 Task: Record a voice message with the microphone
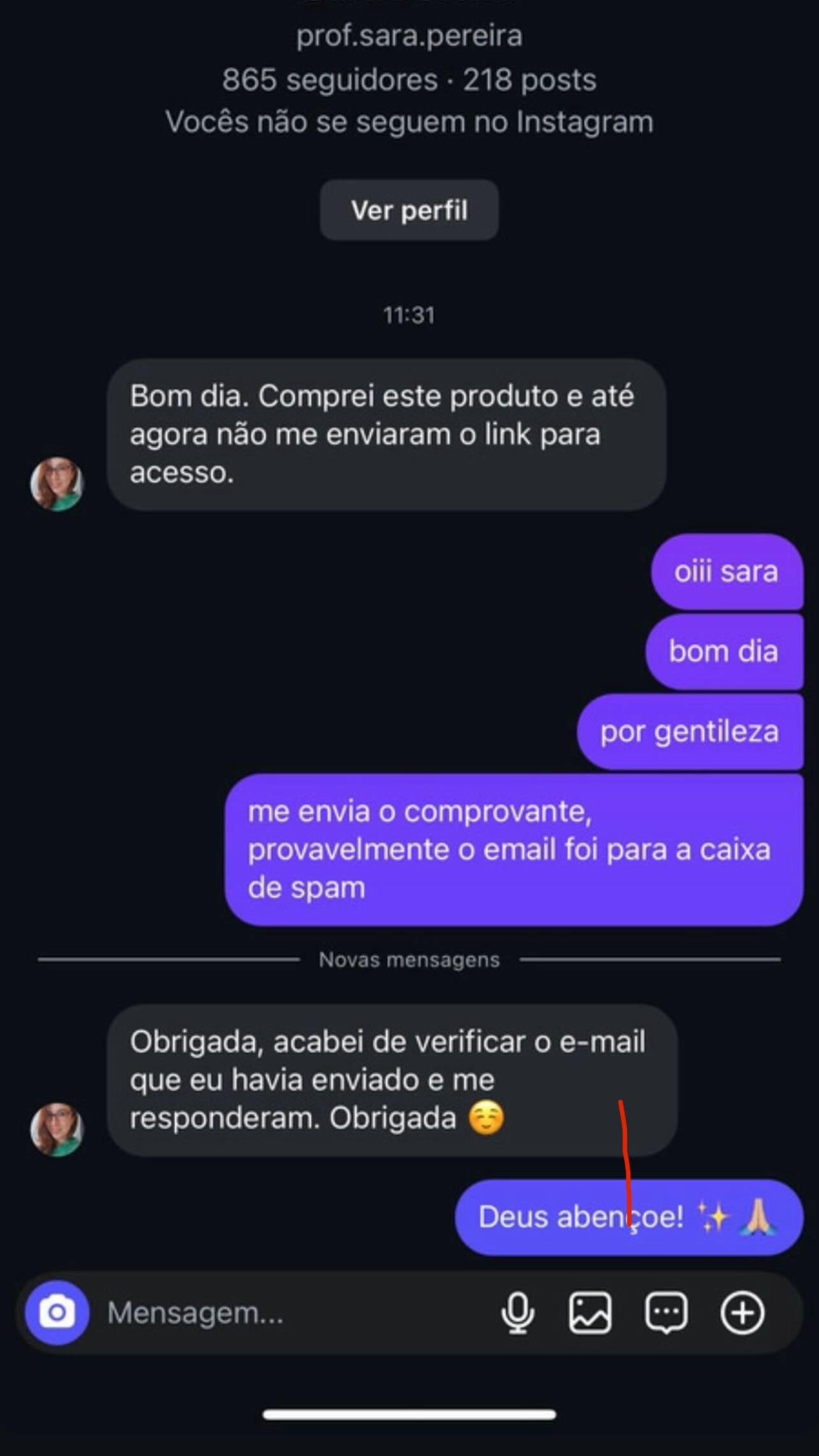(517, 1312)
